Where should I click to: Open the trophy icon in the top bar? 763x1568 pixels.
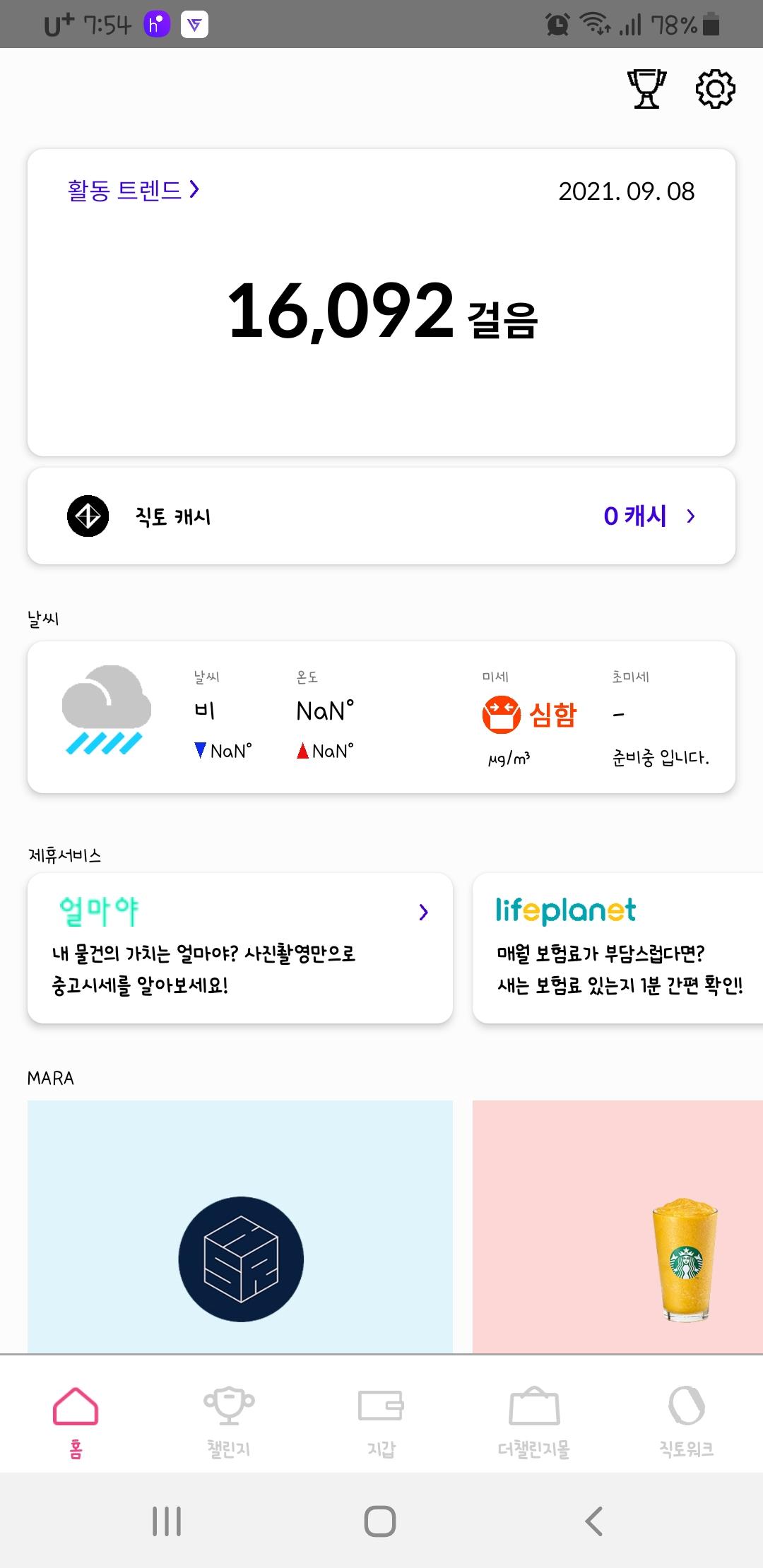[646, 89]
